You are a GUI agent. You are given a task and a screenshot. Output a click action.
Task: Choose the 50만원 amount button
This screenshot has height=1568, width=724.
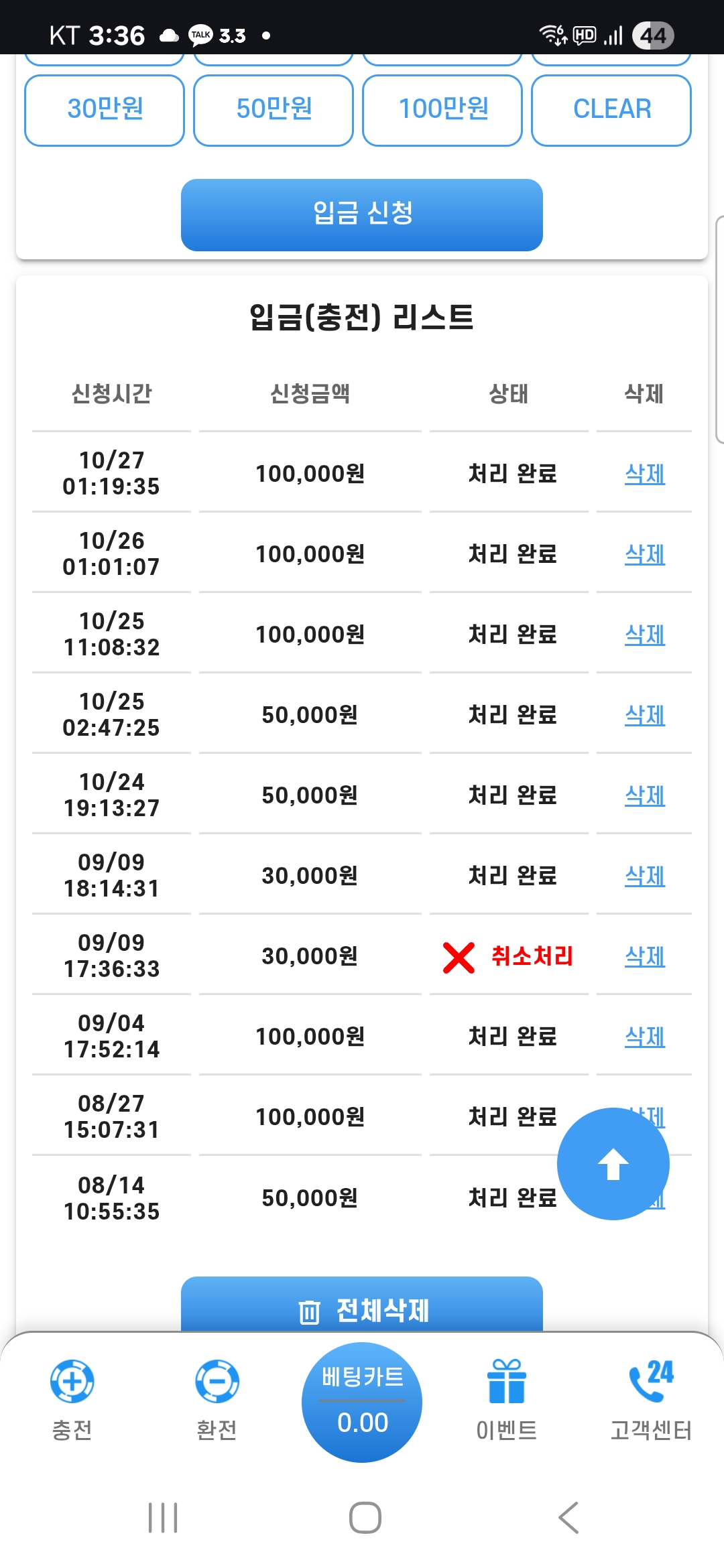[x=274, y=110]
